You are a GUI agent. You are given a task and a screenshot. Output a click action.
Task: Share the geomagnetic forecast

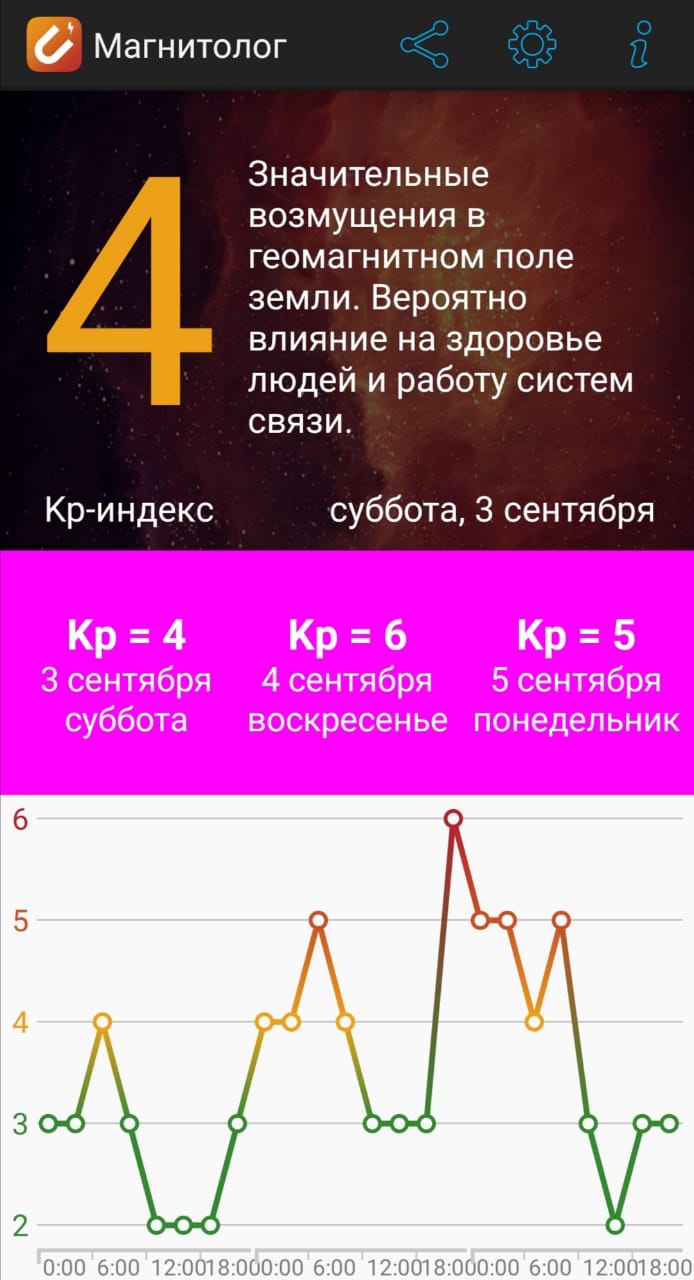click(424, 45)
